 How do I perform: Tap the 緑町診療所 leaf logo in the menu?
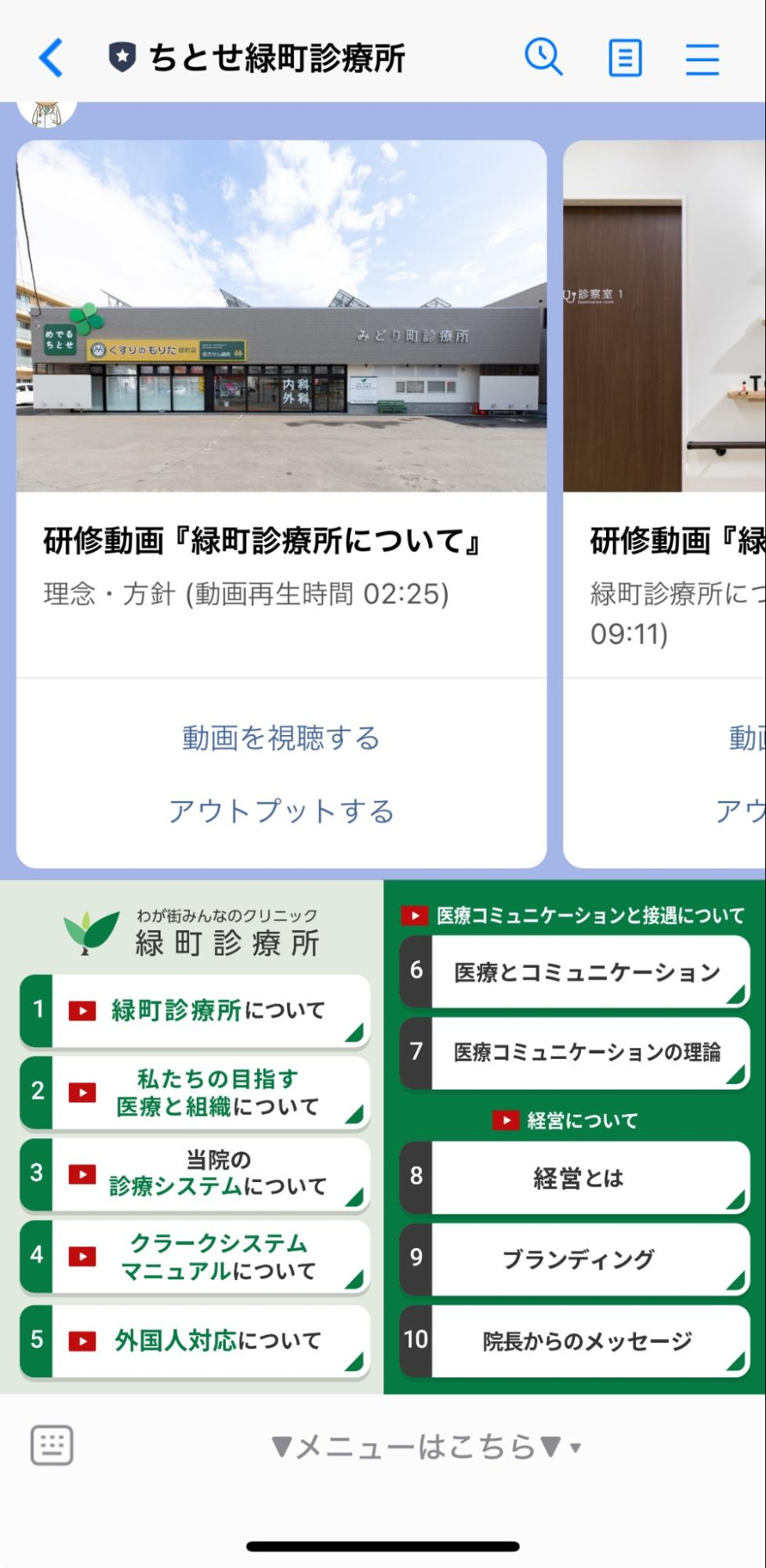[90, 930]
